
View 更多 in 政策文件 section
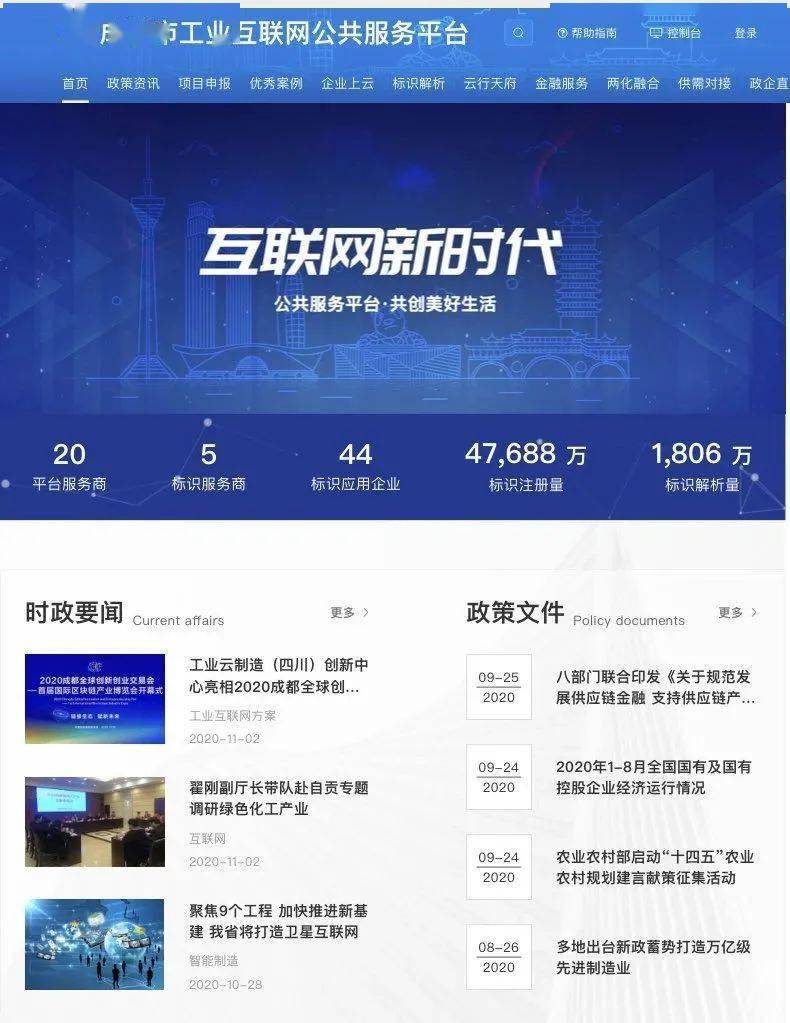[737, 613]
